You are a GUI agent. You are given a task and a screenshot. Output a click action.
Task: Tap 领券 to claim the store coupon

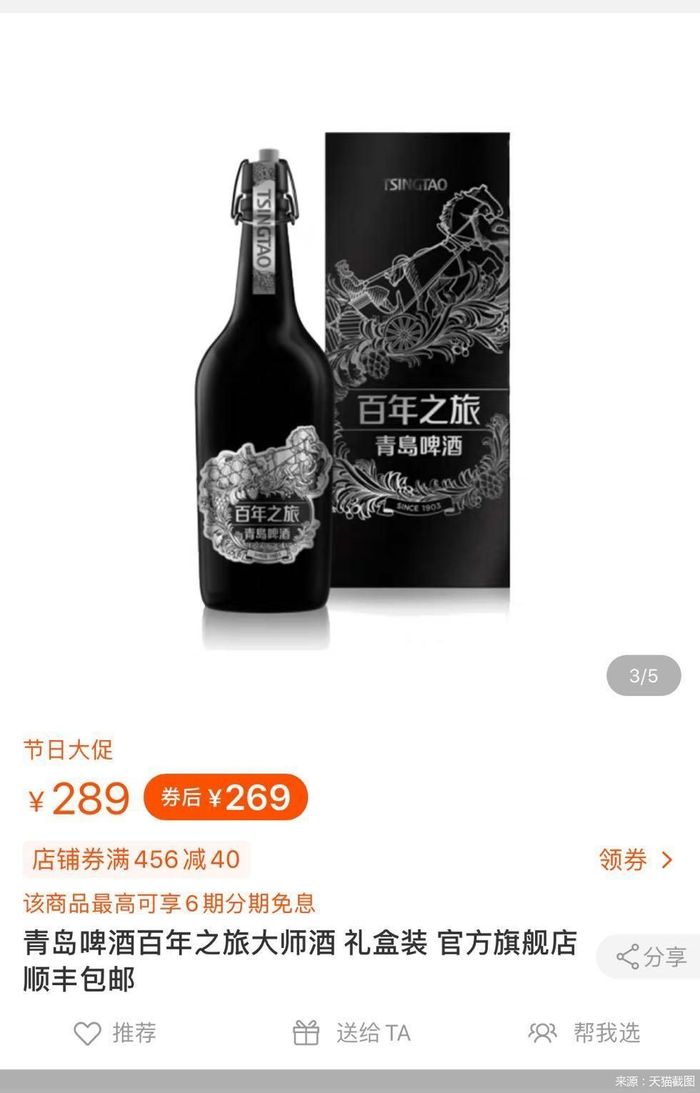pyautogui.click(x=636, y=859)
